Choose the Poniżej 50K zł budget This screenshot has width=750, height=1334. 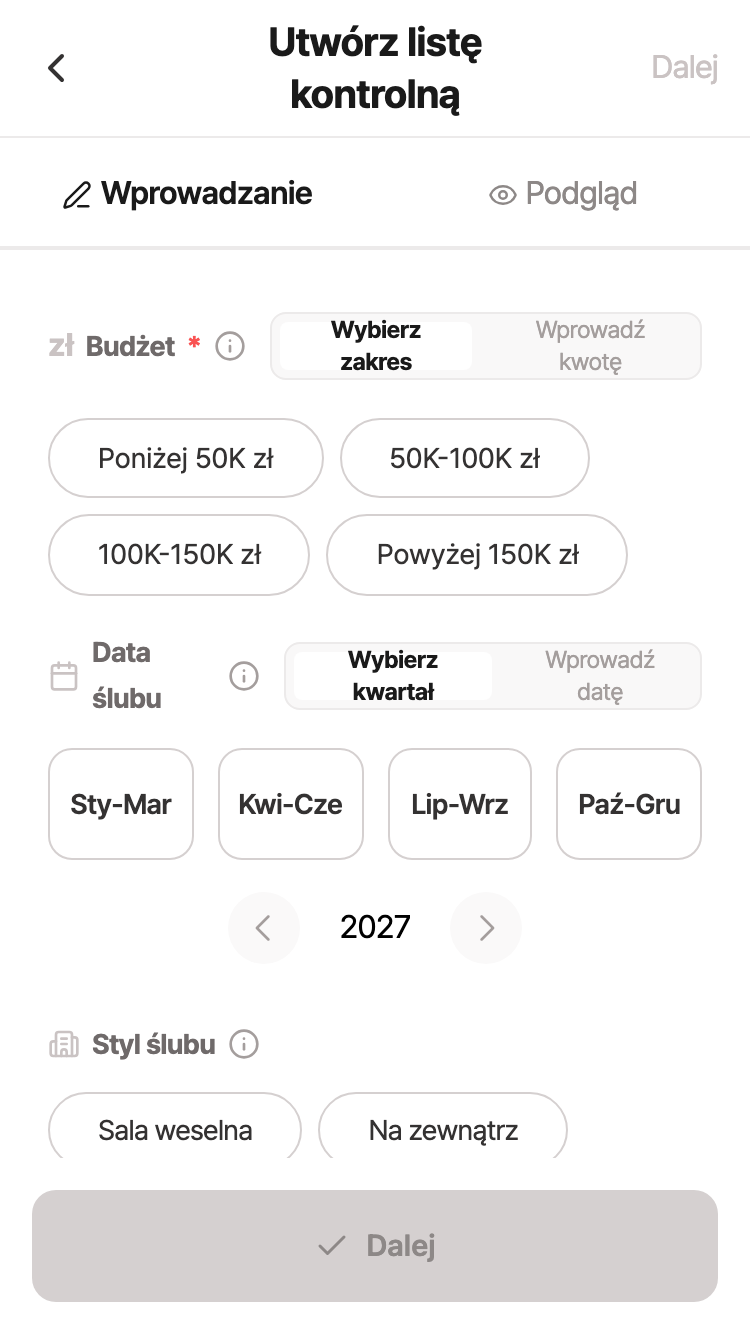tap(186, 458)
